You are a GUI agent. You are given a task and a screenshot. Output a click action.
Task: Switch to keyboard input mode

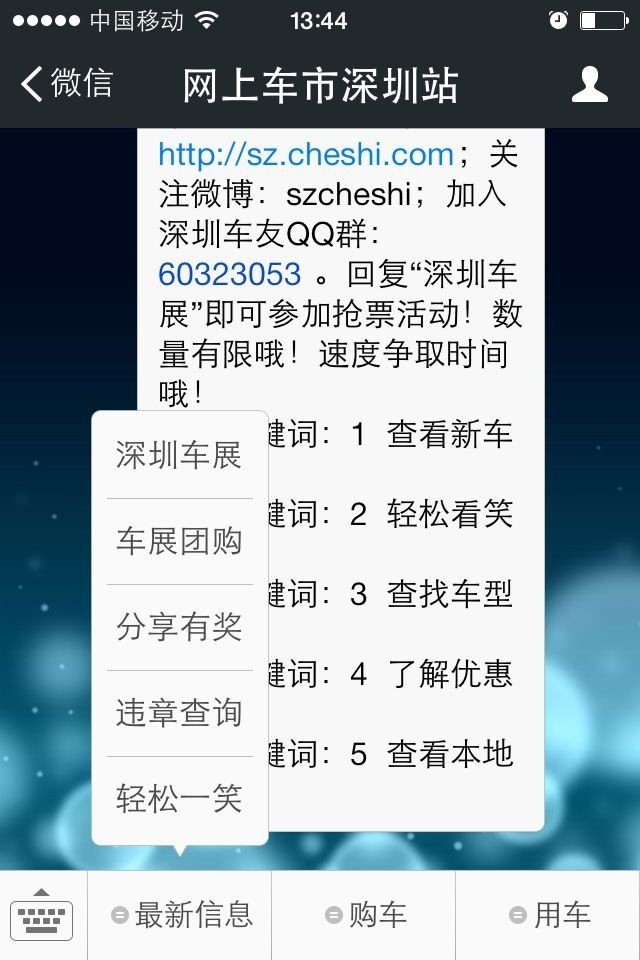point(42,914)
